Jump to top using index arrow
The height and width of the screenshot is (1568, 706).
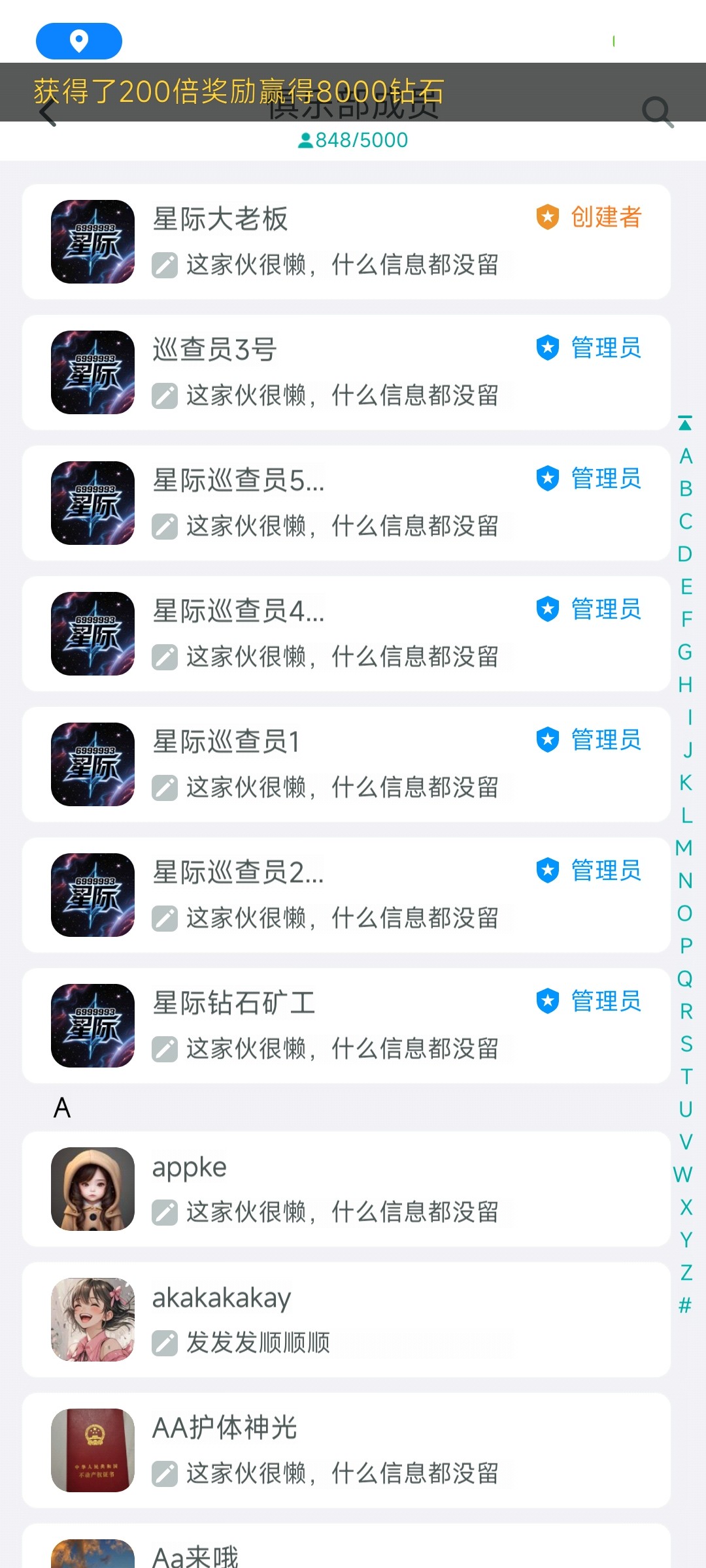click(685, 423)
